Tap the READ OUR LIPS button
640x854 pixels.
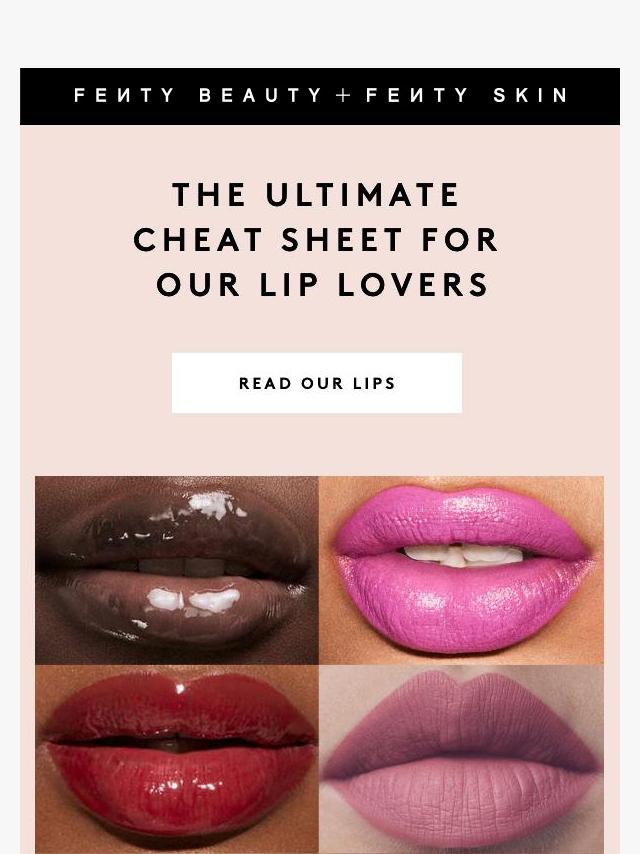point(317,383)
